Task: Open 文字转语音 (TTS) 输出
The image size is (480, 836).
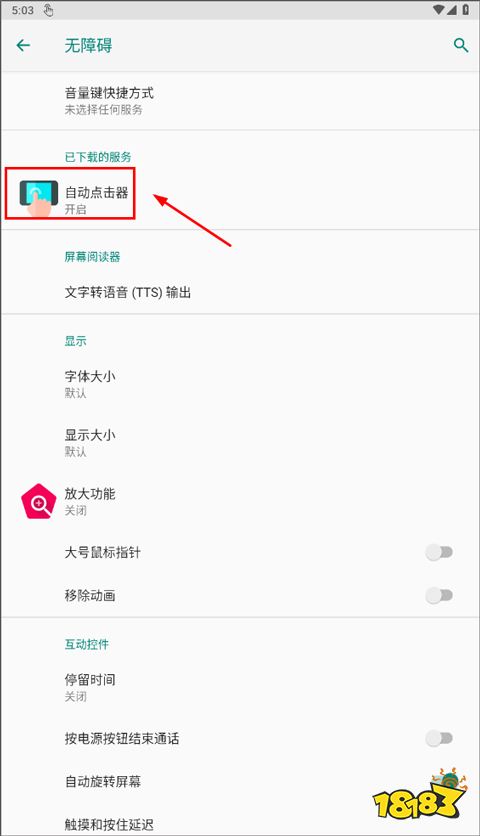Action: (240, 292)
